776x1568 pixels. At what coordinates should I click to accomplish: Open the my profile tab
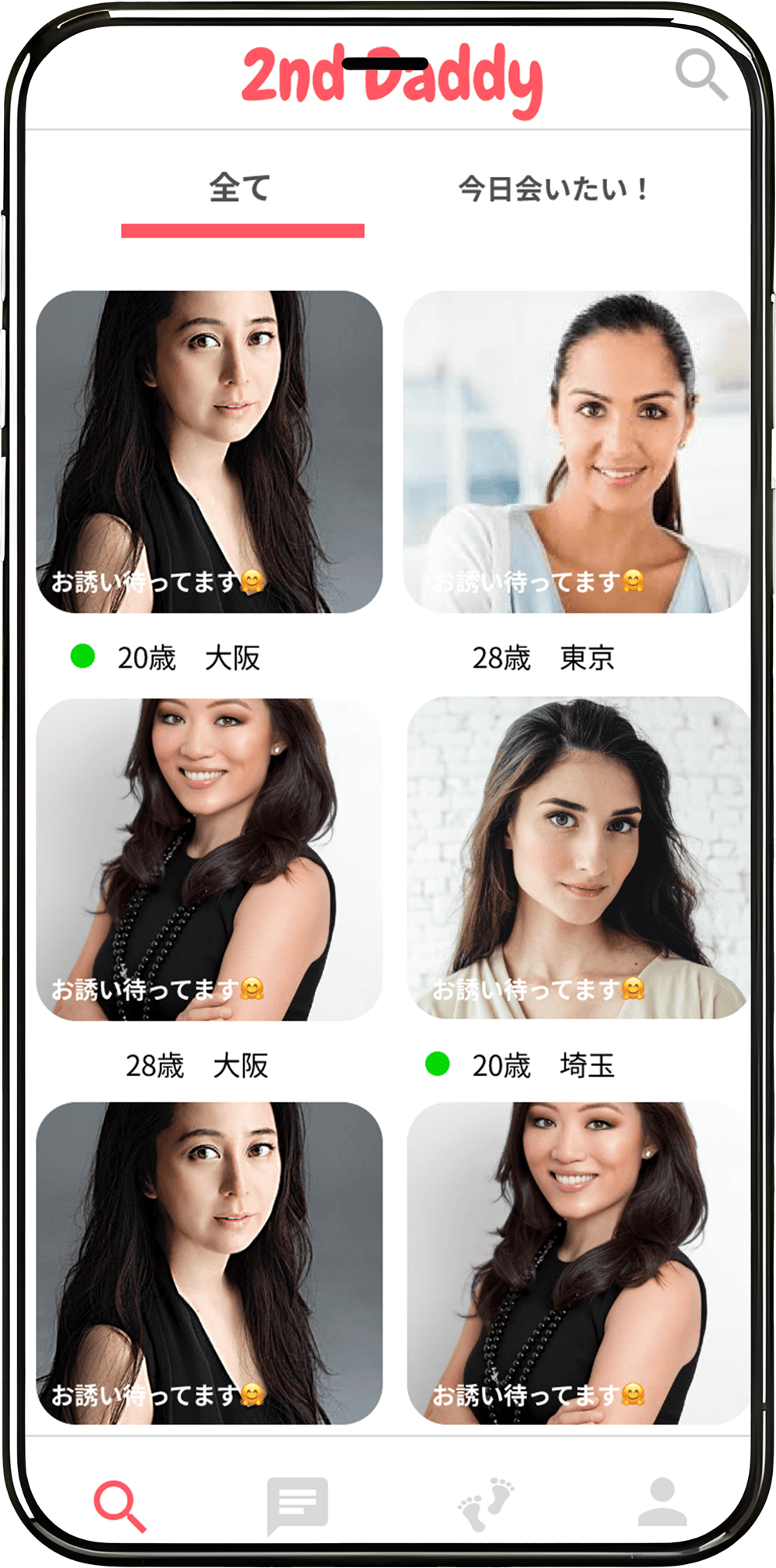point(662,1503)
